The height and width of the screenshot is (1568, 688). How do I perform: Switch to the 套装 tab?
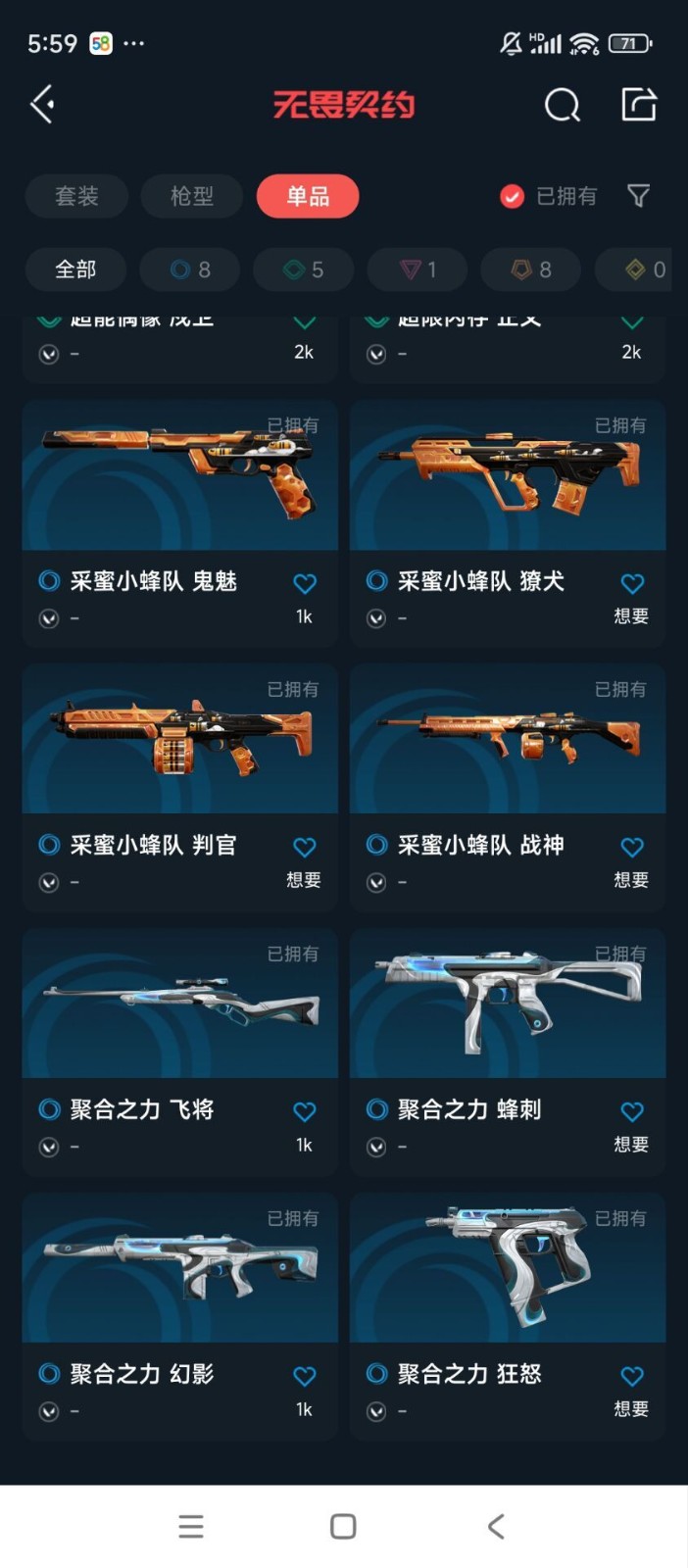tap(76, 196)
